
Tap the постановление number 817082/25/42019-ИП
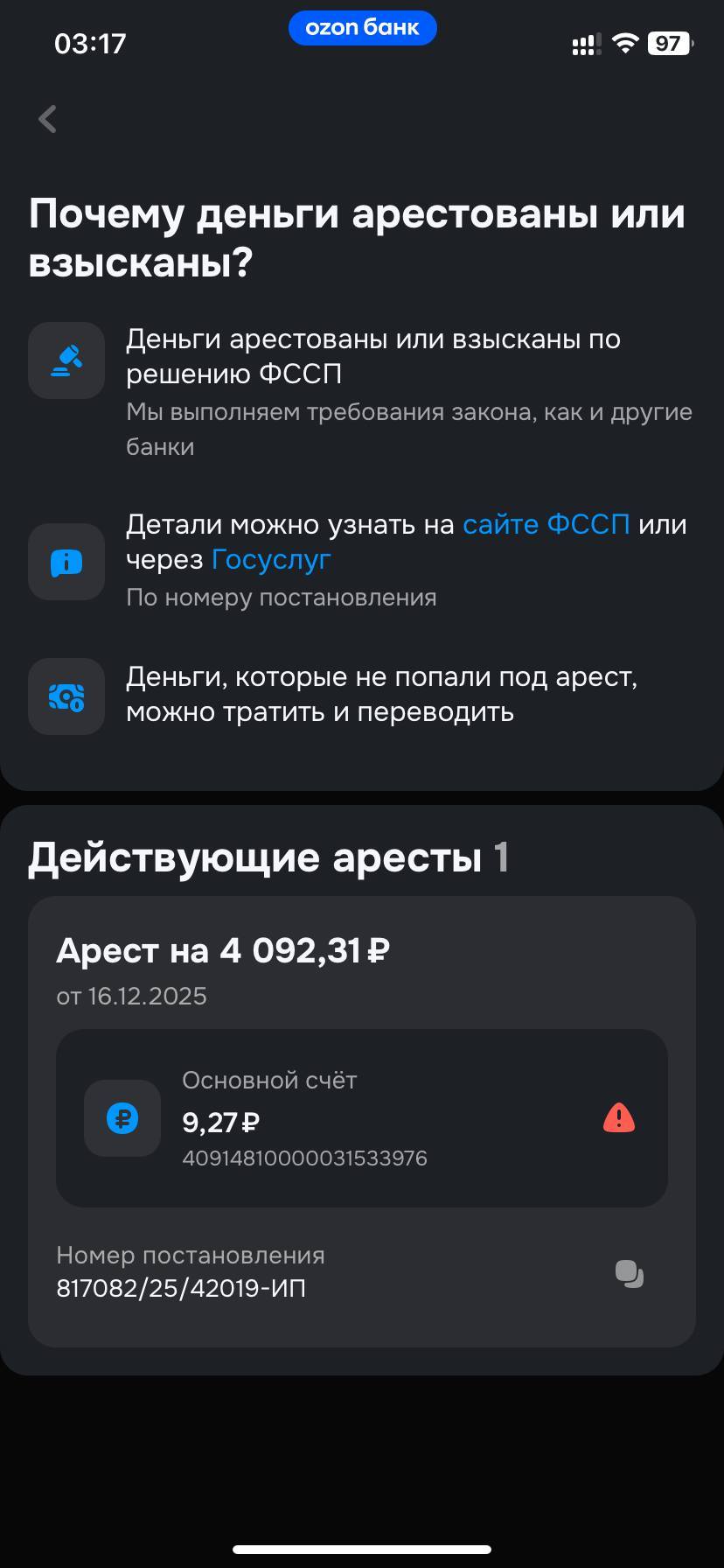click(x=181, y=1287)
